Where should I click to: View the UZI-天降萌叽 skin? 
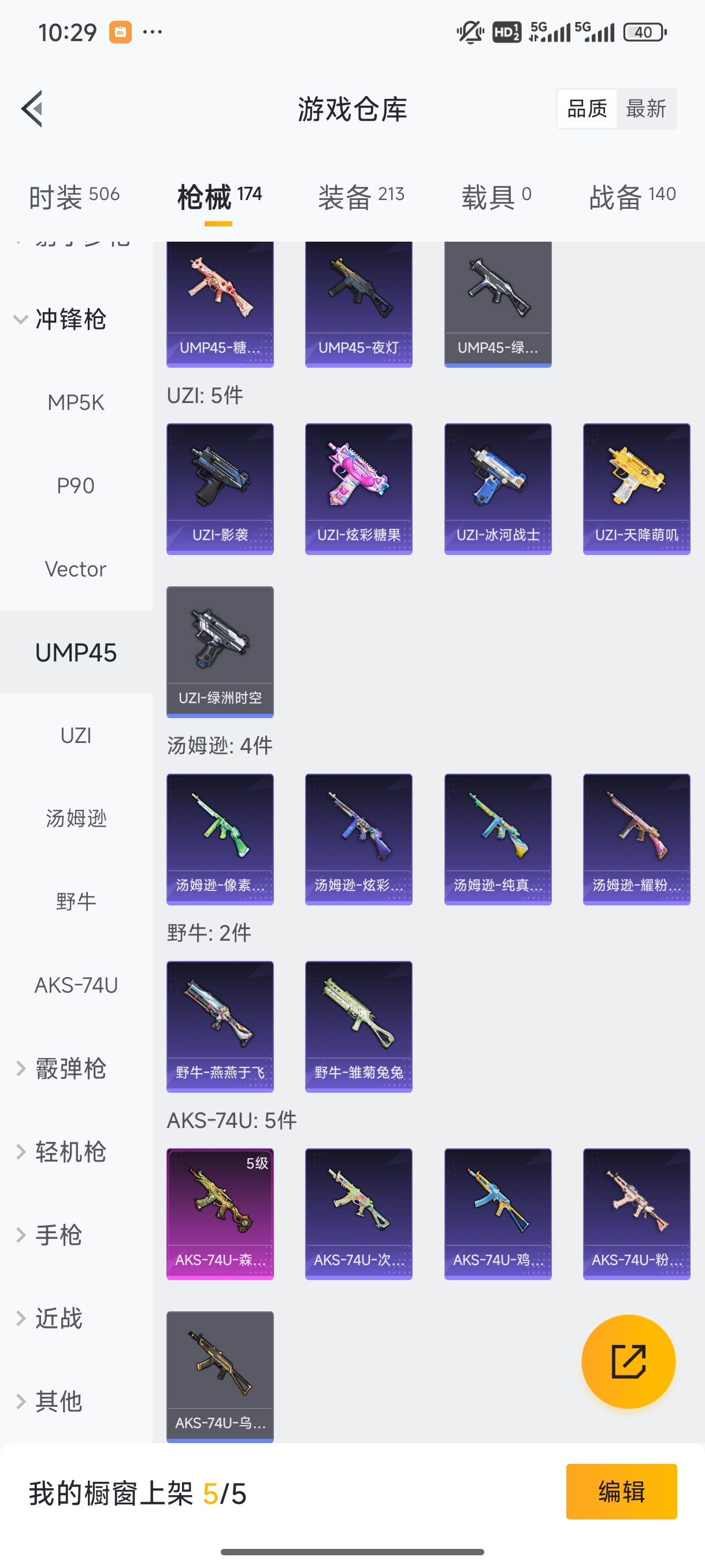tap(636, 488)
